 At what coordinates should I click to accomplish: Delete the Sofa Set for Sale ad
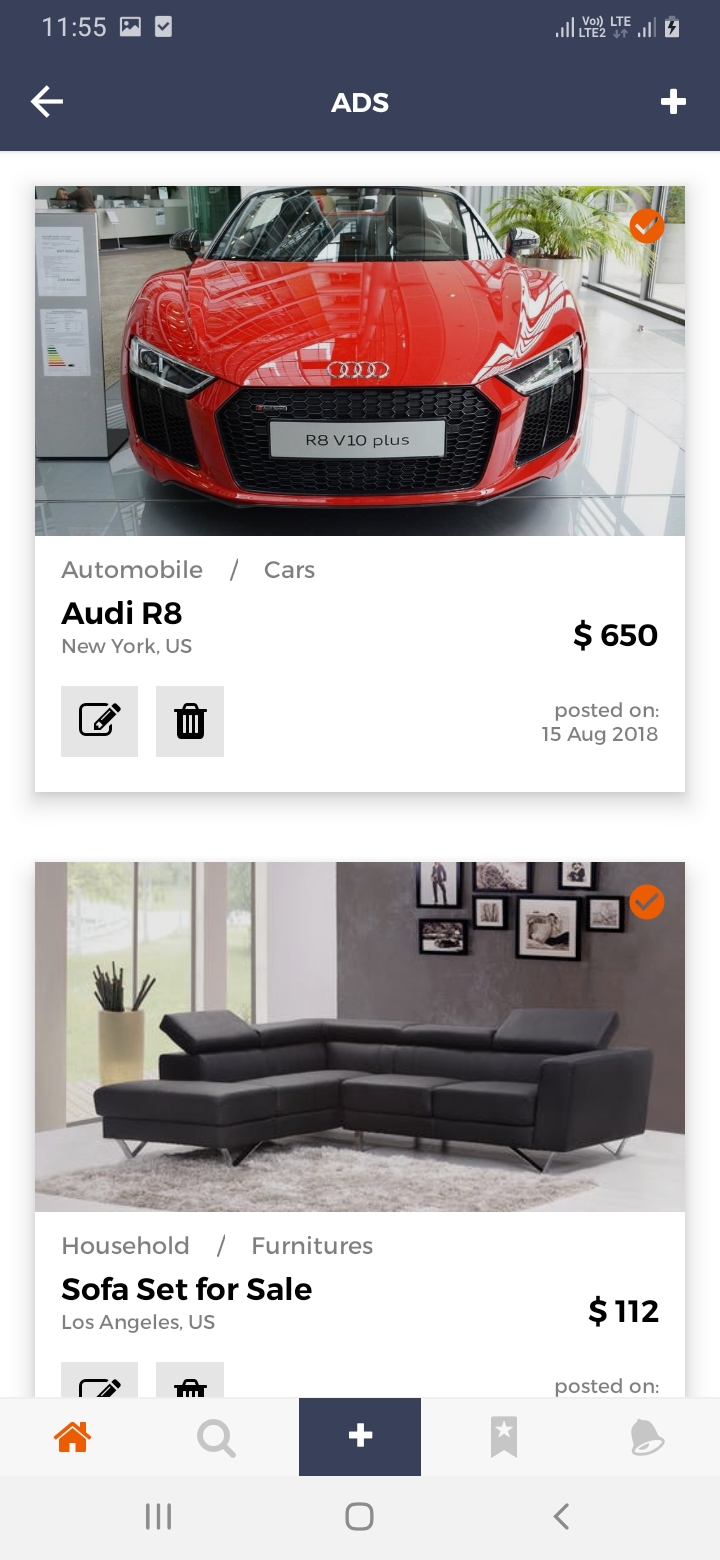pyautogui.click(x=190, y=1390)
